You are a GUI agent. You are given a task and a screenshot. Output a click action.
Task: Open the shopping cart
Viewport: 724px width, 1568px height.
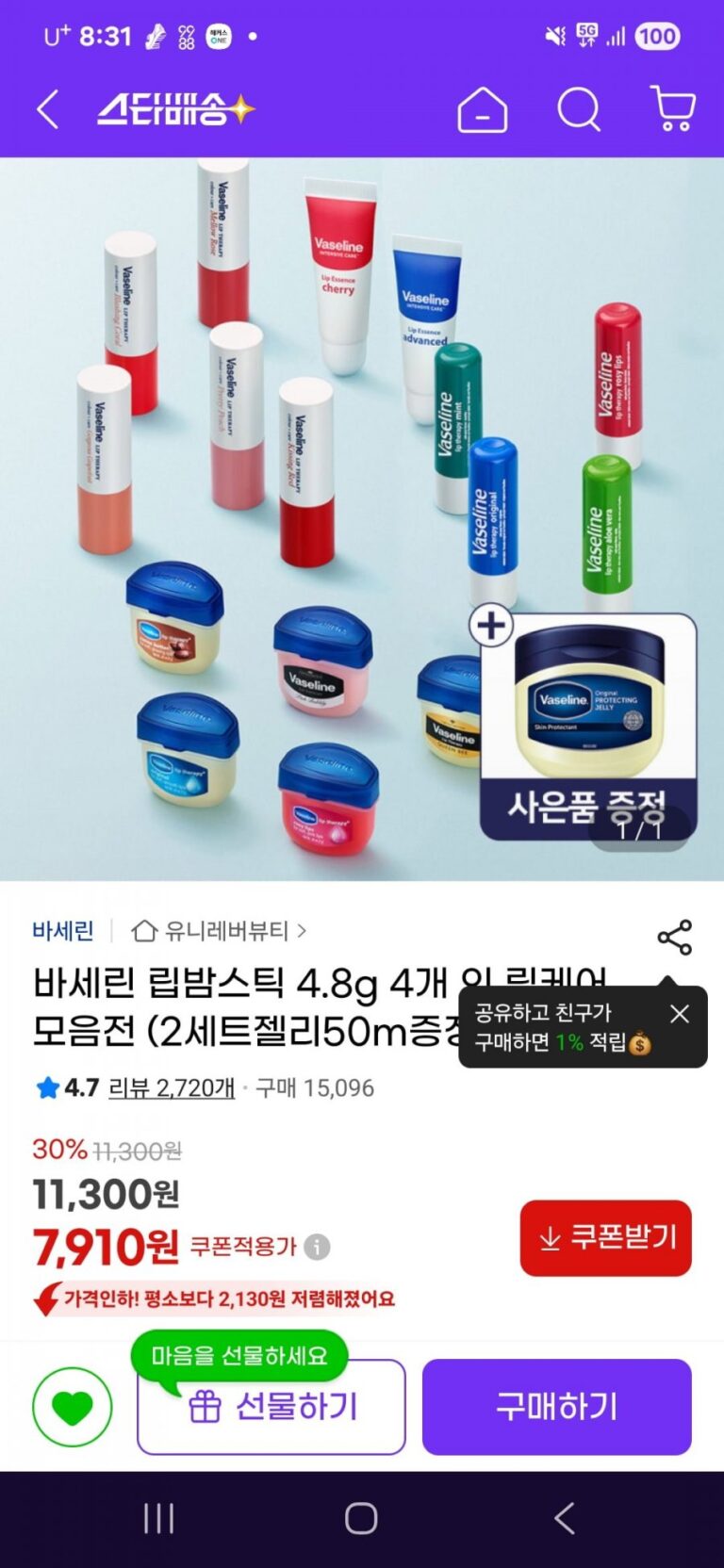point(673,109)
